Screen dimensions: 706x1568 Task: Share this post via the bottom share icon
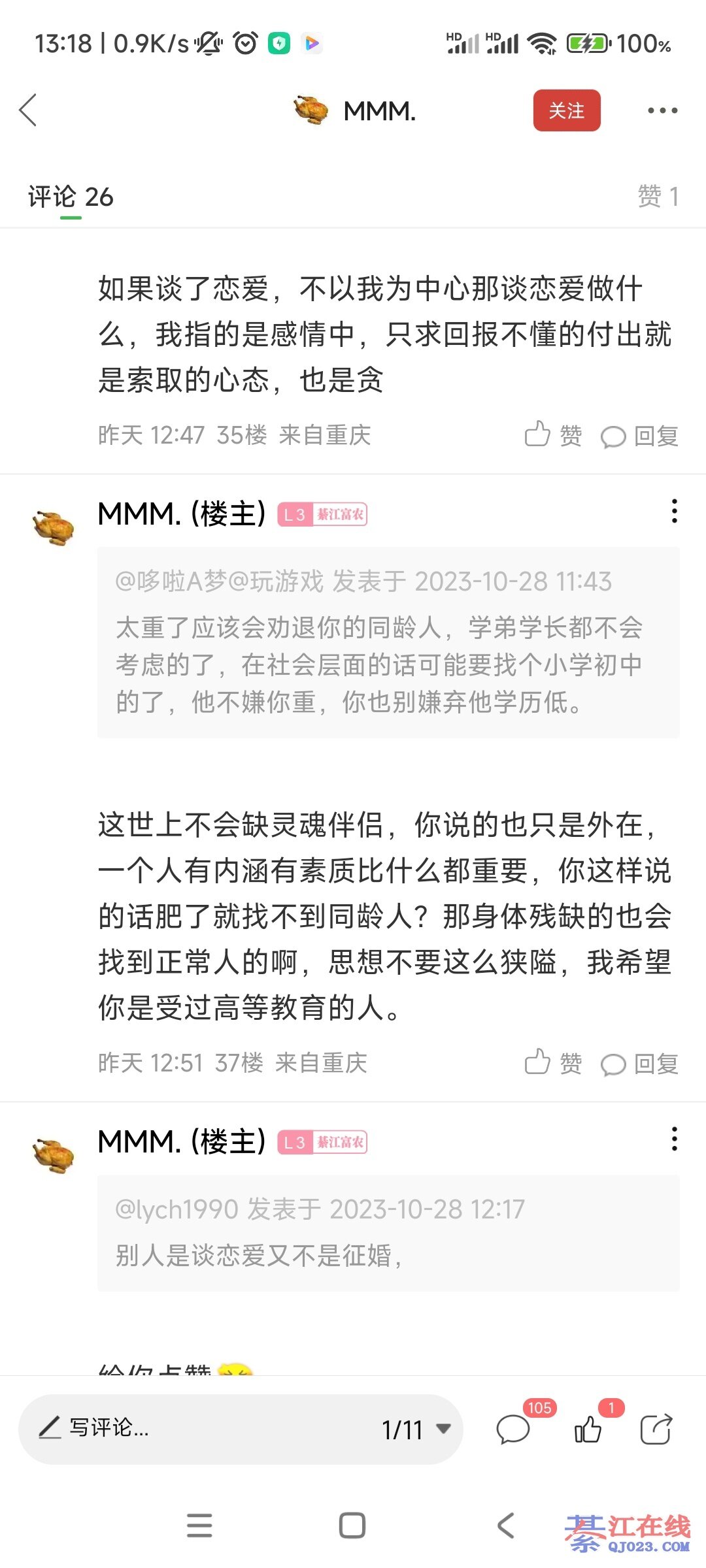tap(656, 1429)
